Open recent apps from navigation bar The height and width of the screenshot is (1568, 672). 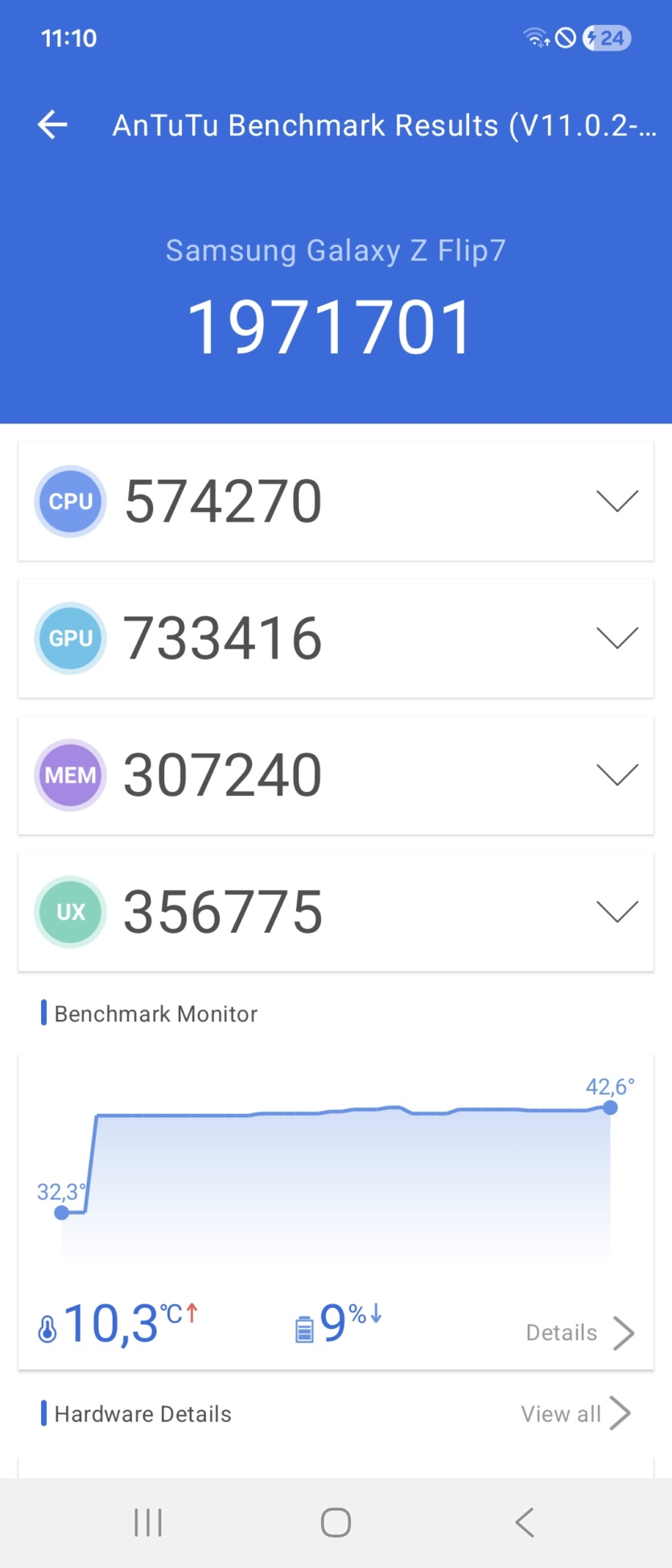pyautogui.click(x=148, y=1522)
